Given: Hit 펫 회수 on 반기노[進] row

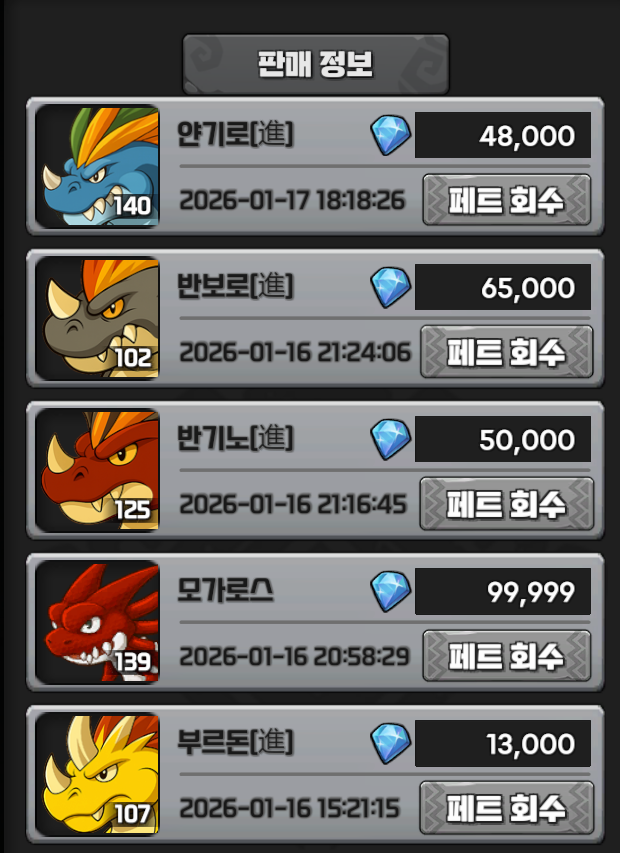Looking at the screenshot, I should pyautogui.click(x=507, y=504).
